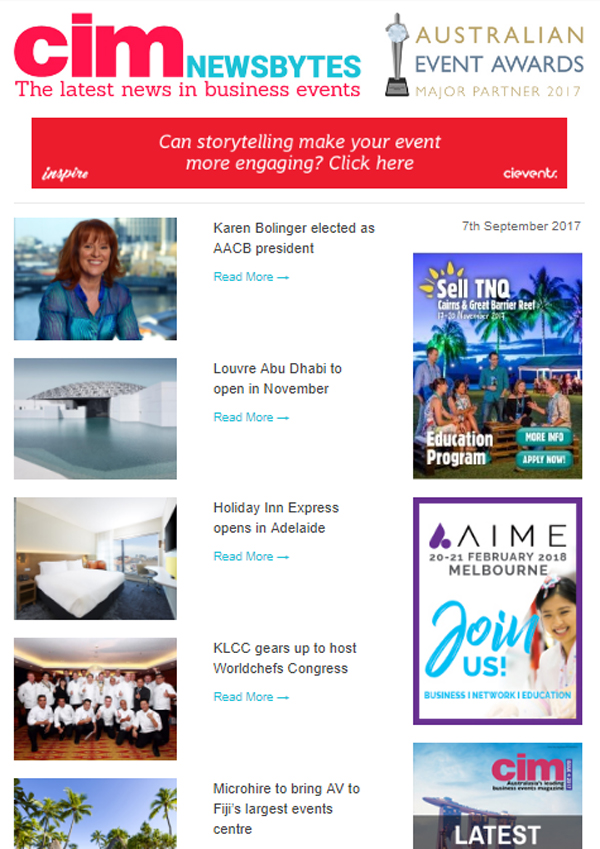The image size is (600, 849).
Task: Open the KLCC chefs group photo
Action: pos(95,698)
